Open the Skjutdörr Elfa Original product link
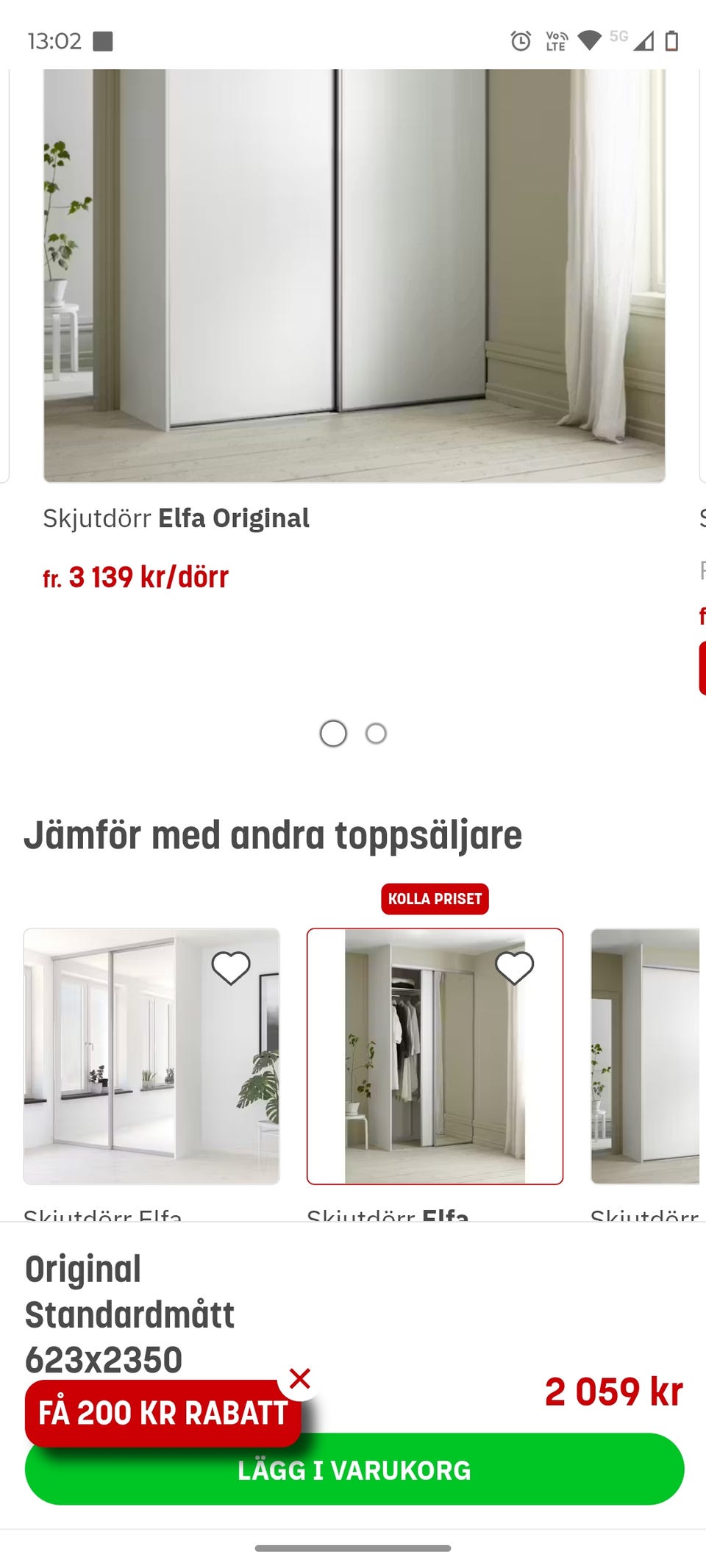This screenshot has height=1568, width=706. pos(176,518)
